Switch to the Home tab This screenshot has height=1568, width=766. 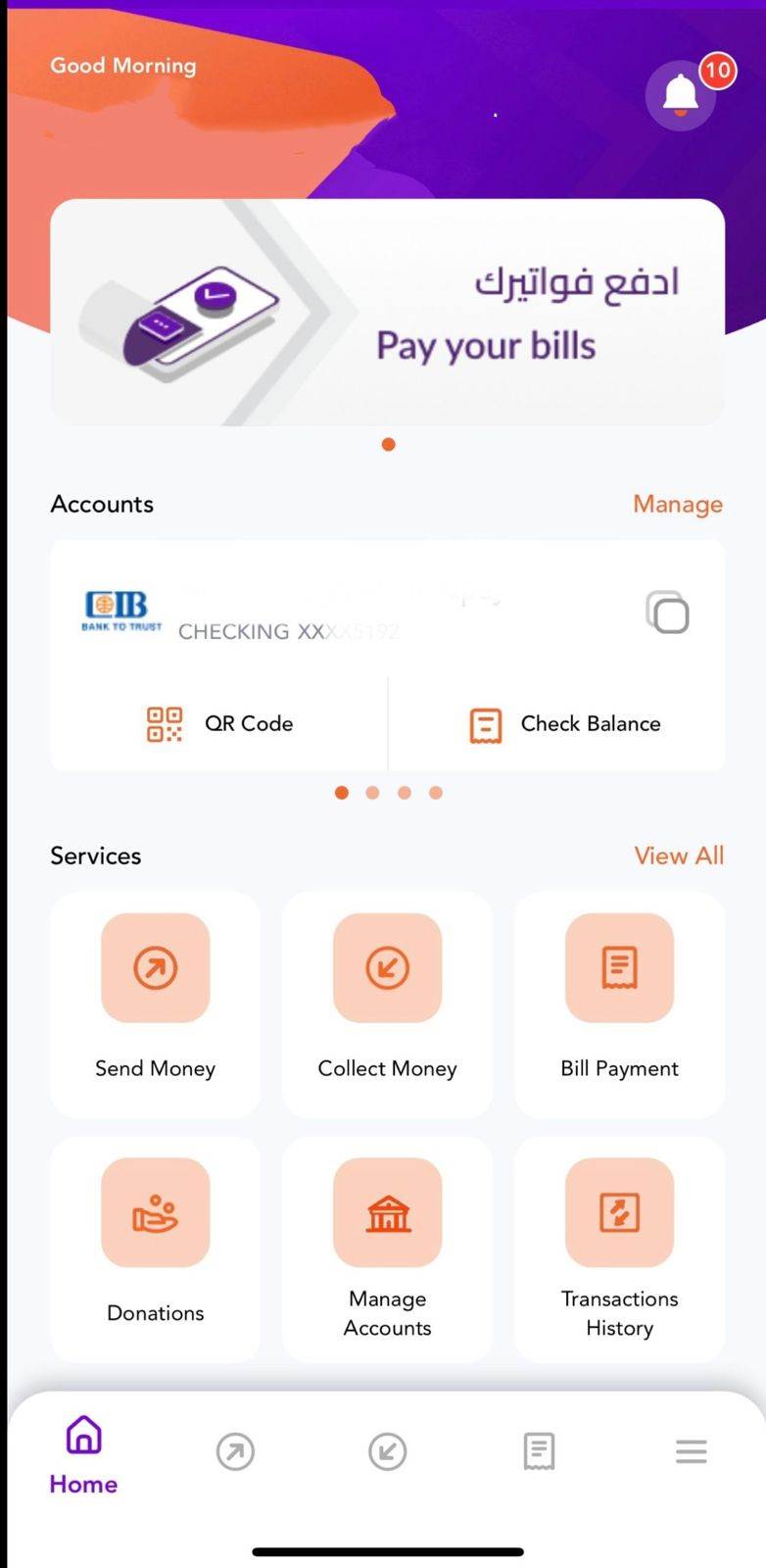83,1455
